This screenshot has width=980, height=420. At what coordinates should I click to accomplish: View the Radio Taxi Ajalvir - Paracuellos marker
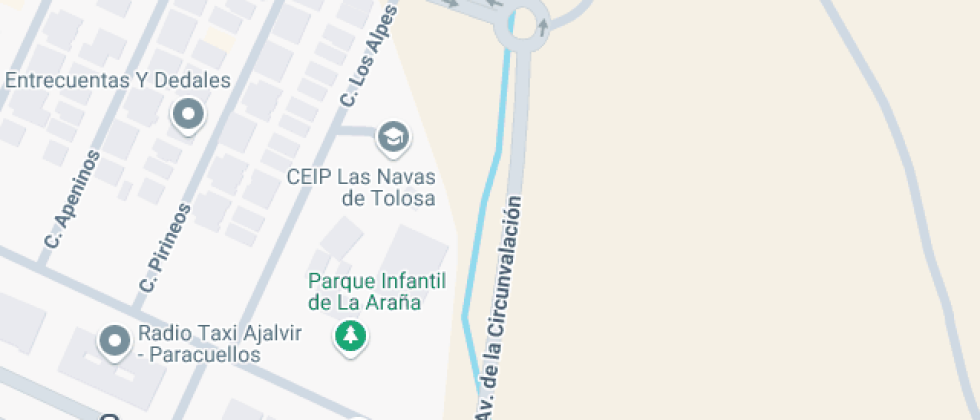(x=115, y=341)
